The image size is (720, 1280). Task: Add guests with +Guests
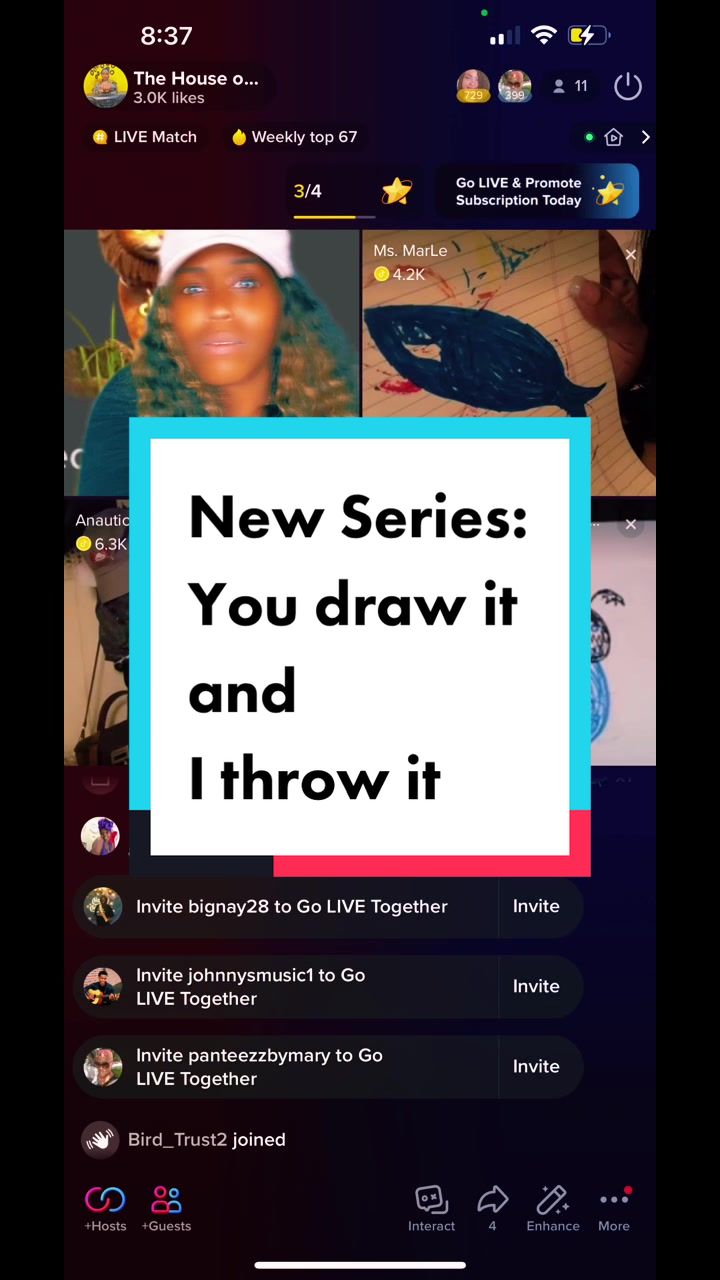click(166, 1208)
